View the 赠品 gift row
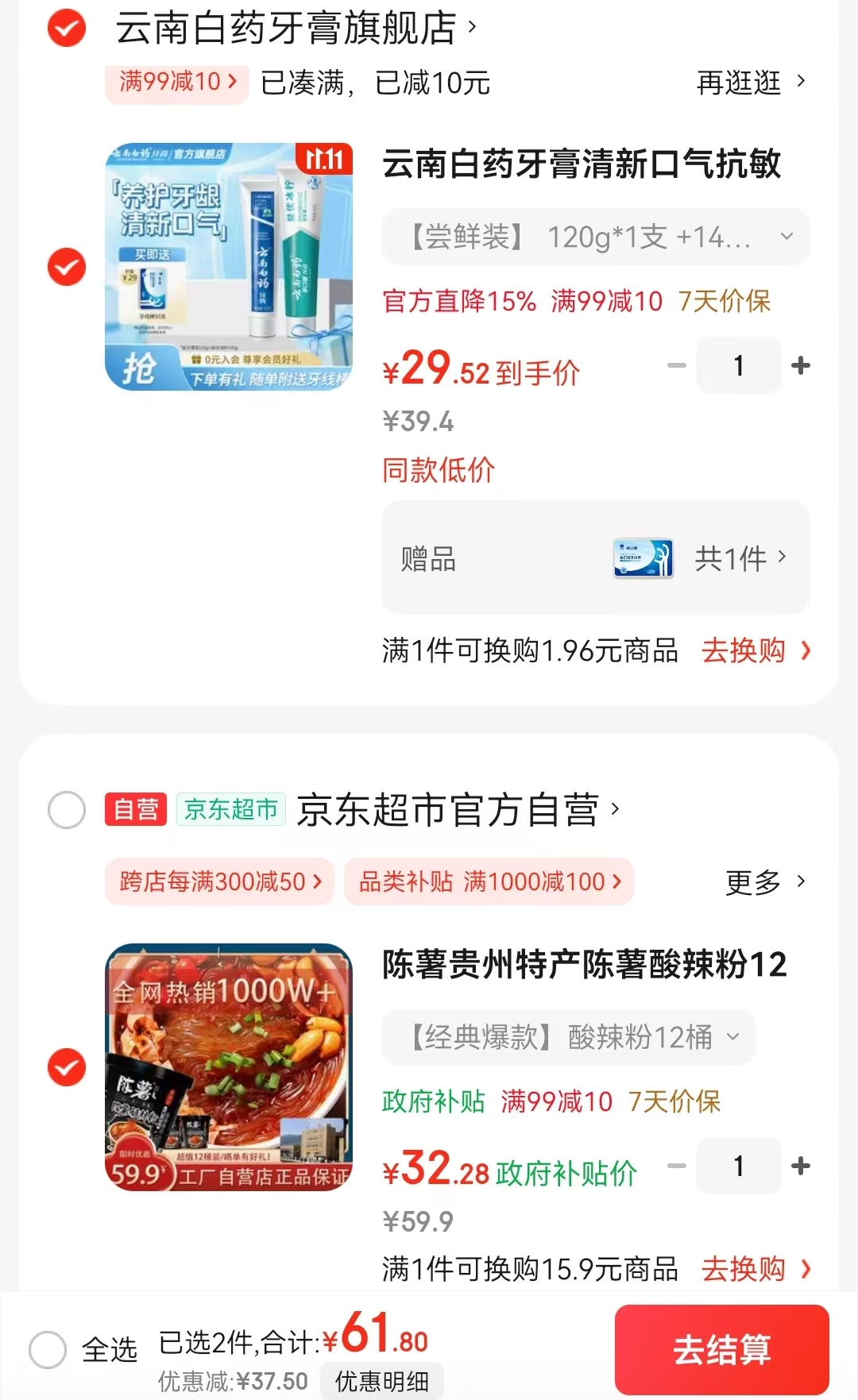This screenshot has height=1400, width=858. (x=595, y=558)
